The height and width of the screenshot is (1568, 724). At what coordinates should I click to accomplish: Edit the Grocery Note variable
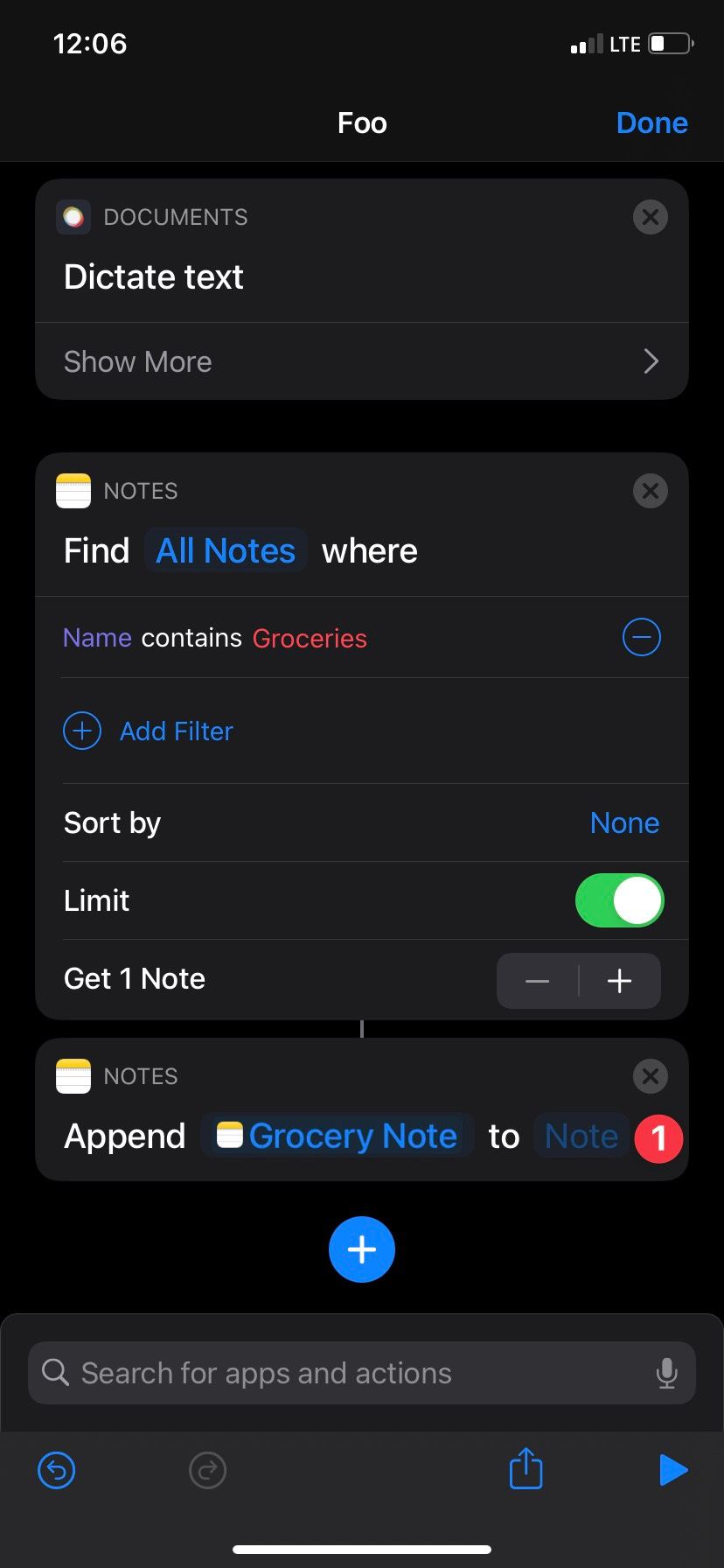(x=338, y=1137)
